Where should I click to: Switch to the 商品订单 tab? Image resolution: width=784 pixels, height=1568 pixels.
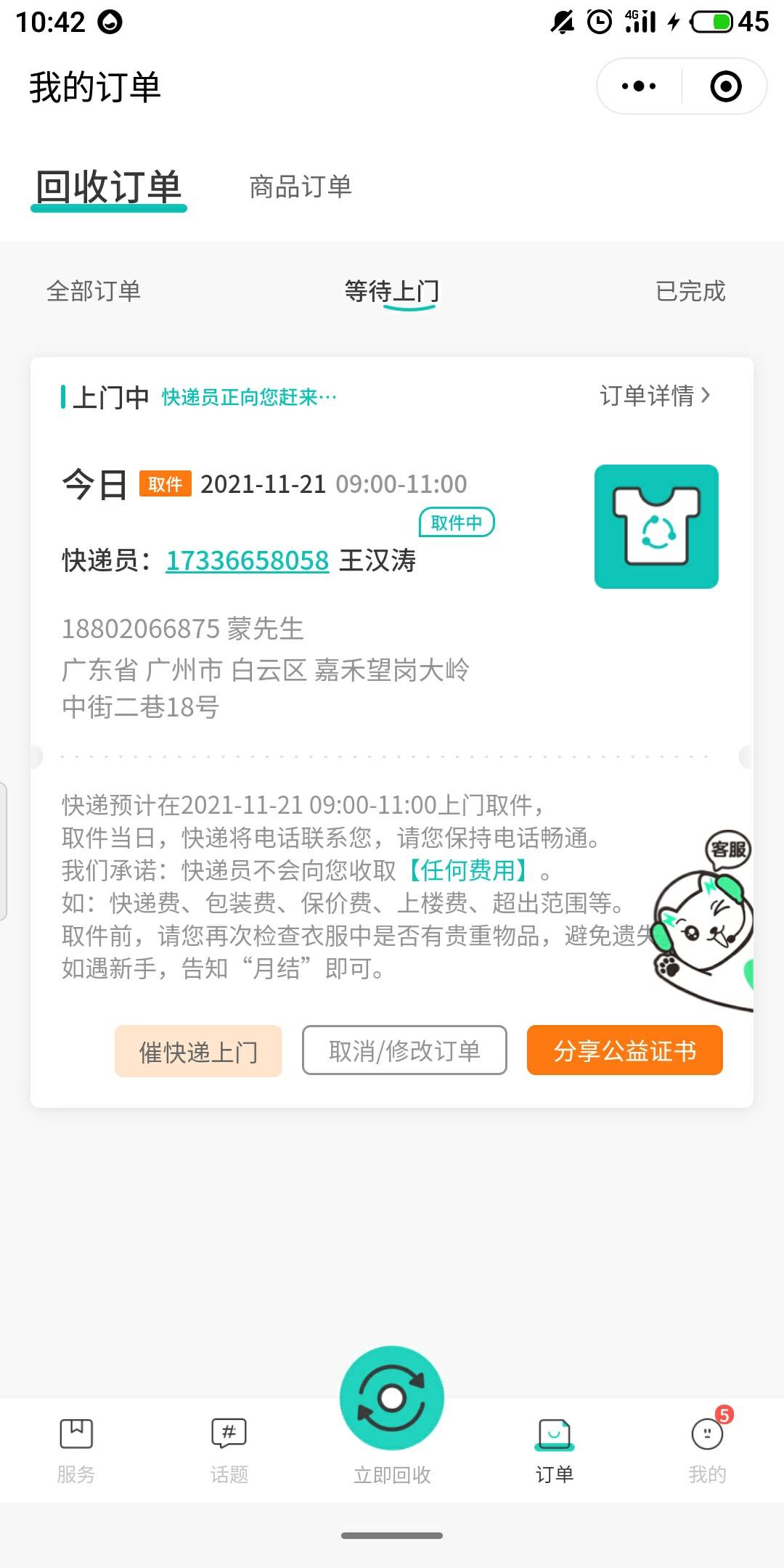300,187
